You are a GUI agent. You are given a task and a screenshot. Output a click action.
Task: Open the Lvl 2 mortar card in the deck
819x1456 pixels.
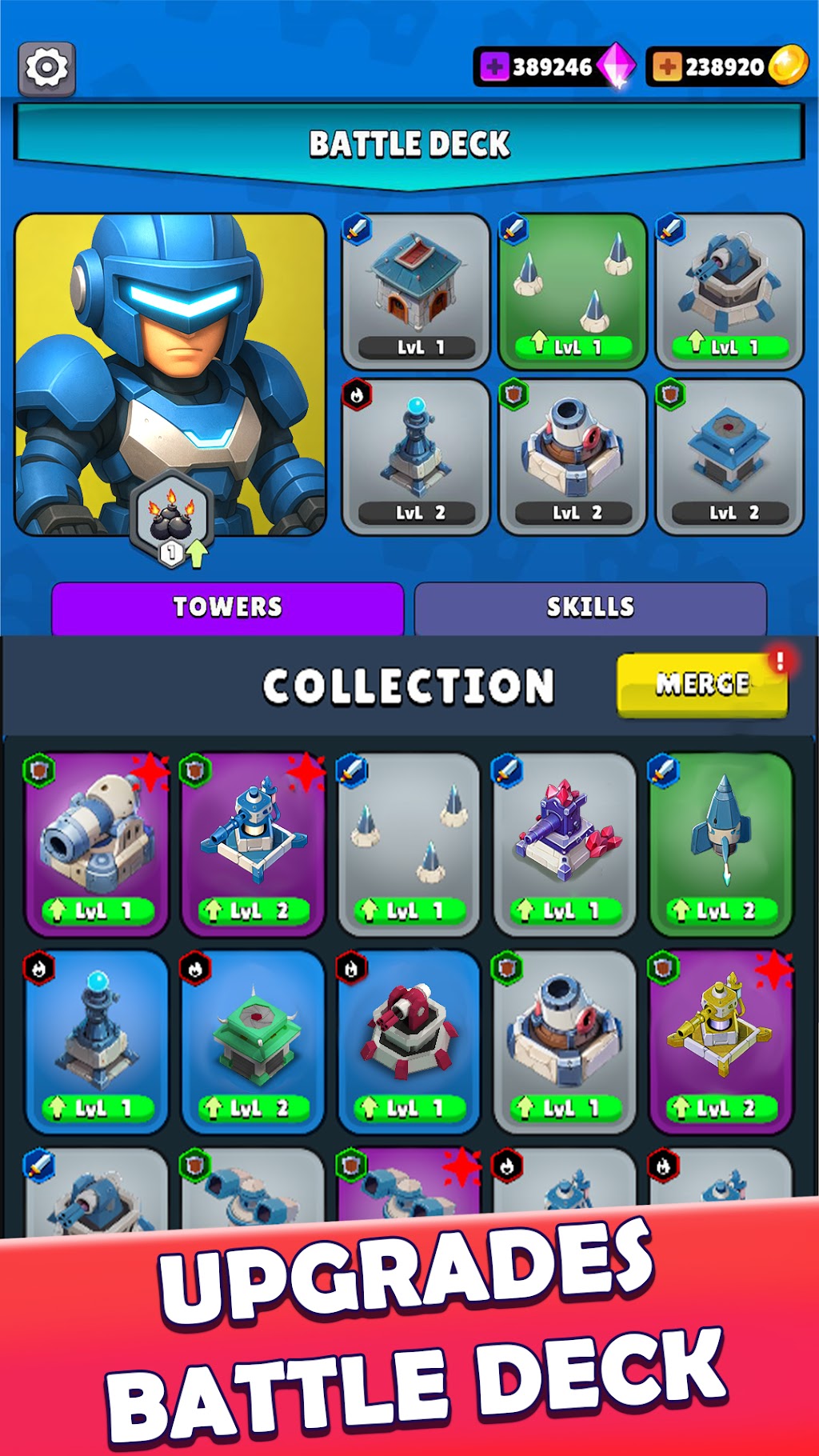point(573,456)
